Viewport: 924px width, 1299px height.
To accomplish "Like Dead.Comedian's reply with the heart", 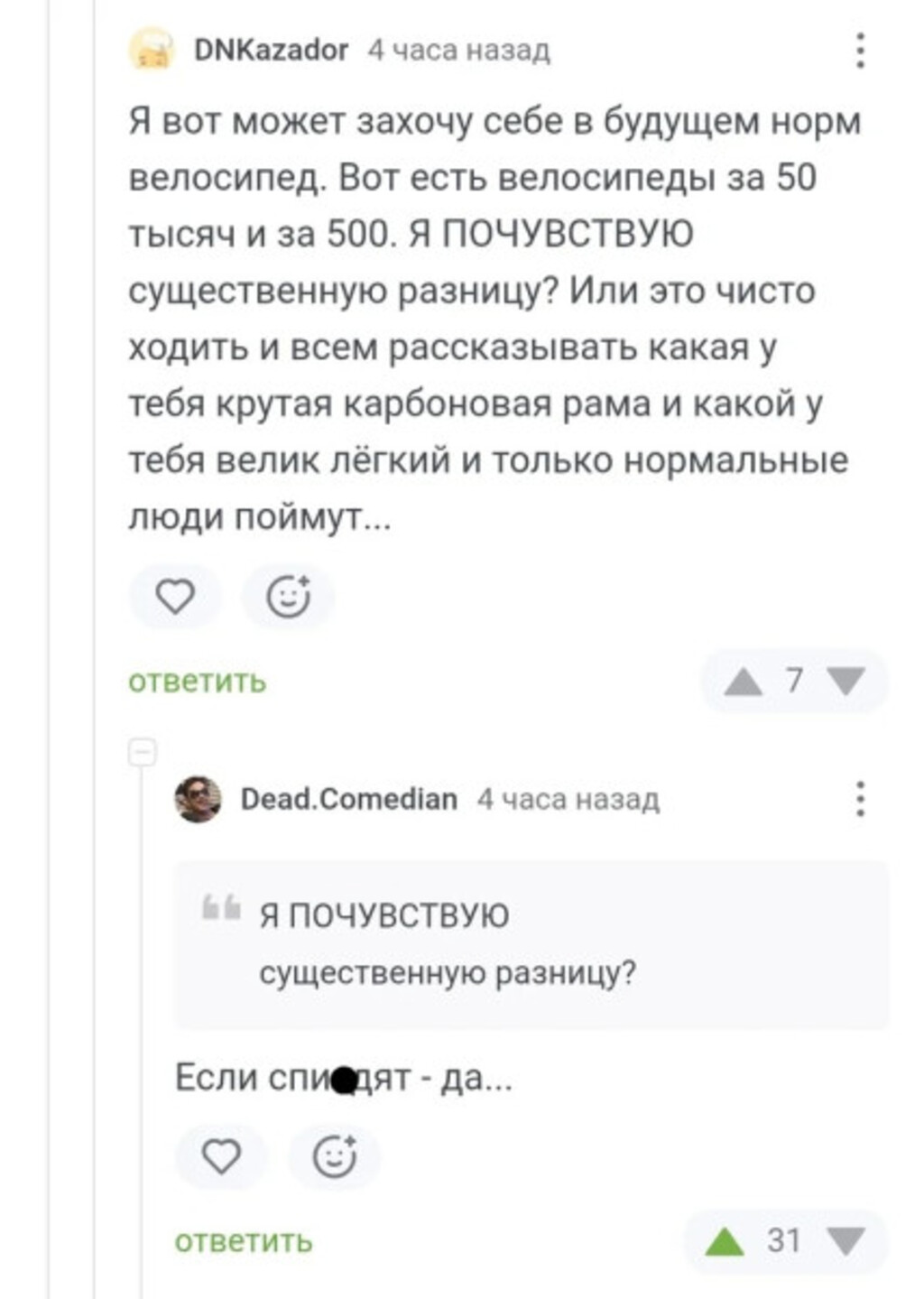I will click(221, 1156).
